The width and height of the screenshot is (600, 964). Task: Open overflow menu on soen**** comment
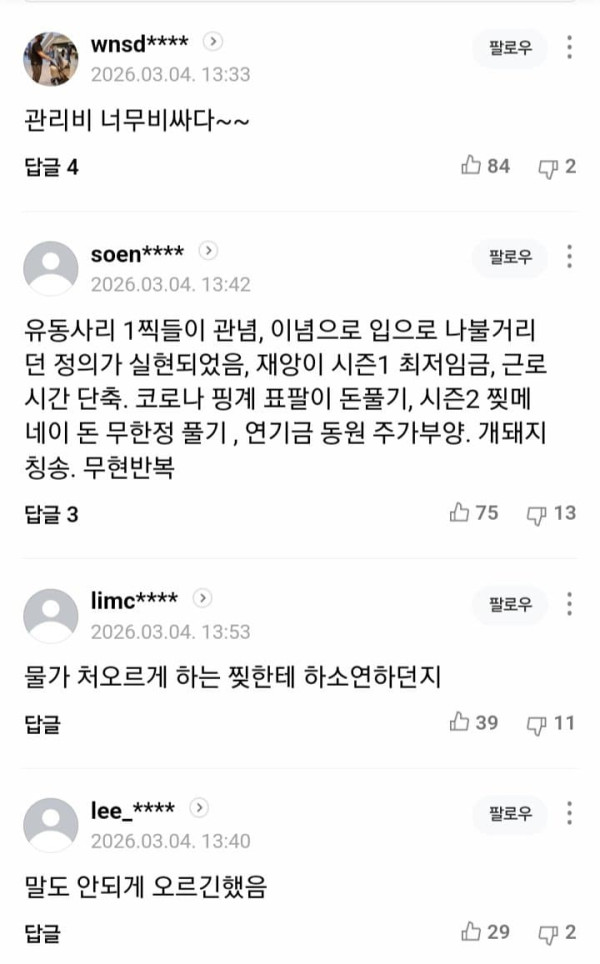569,255
